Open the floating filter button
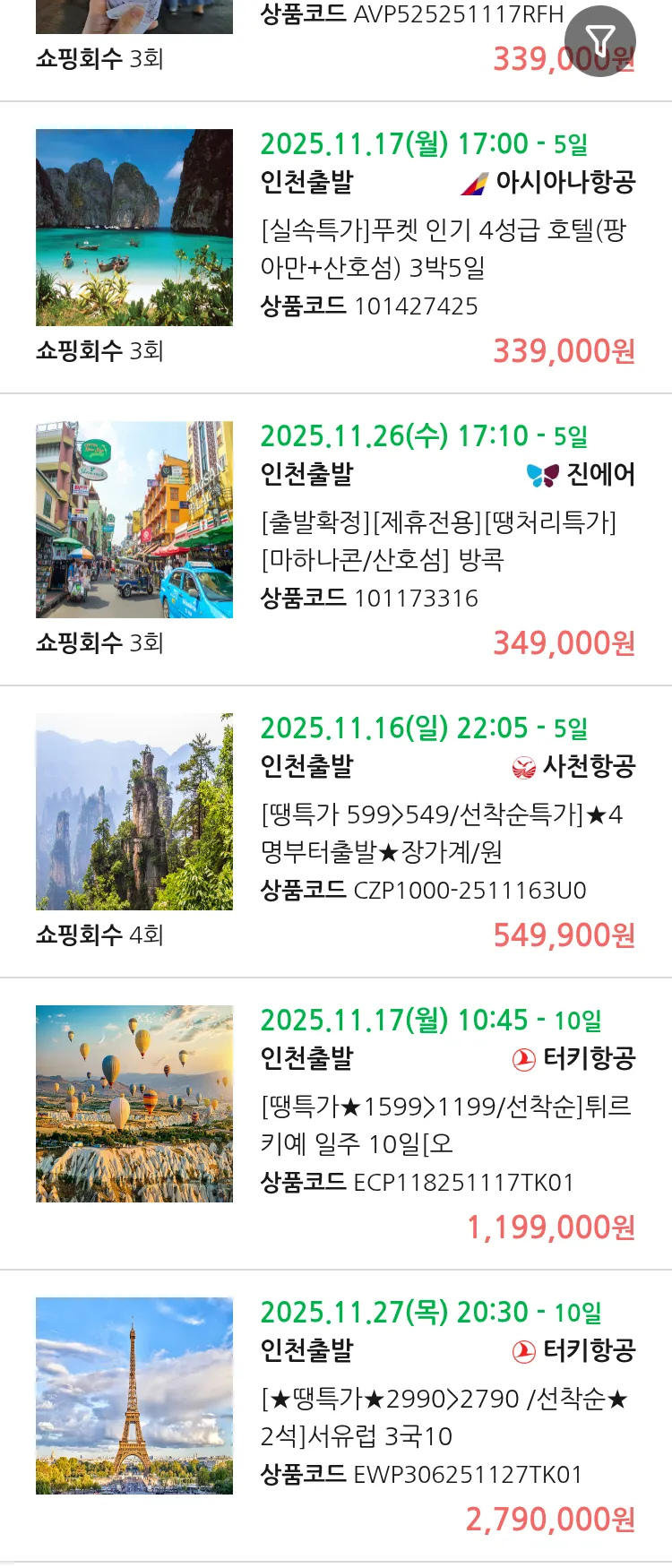 (599, 40)
